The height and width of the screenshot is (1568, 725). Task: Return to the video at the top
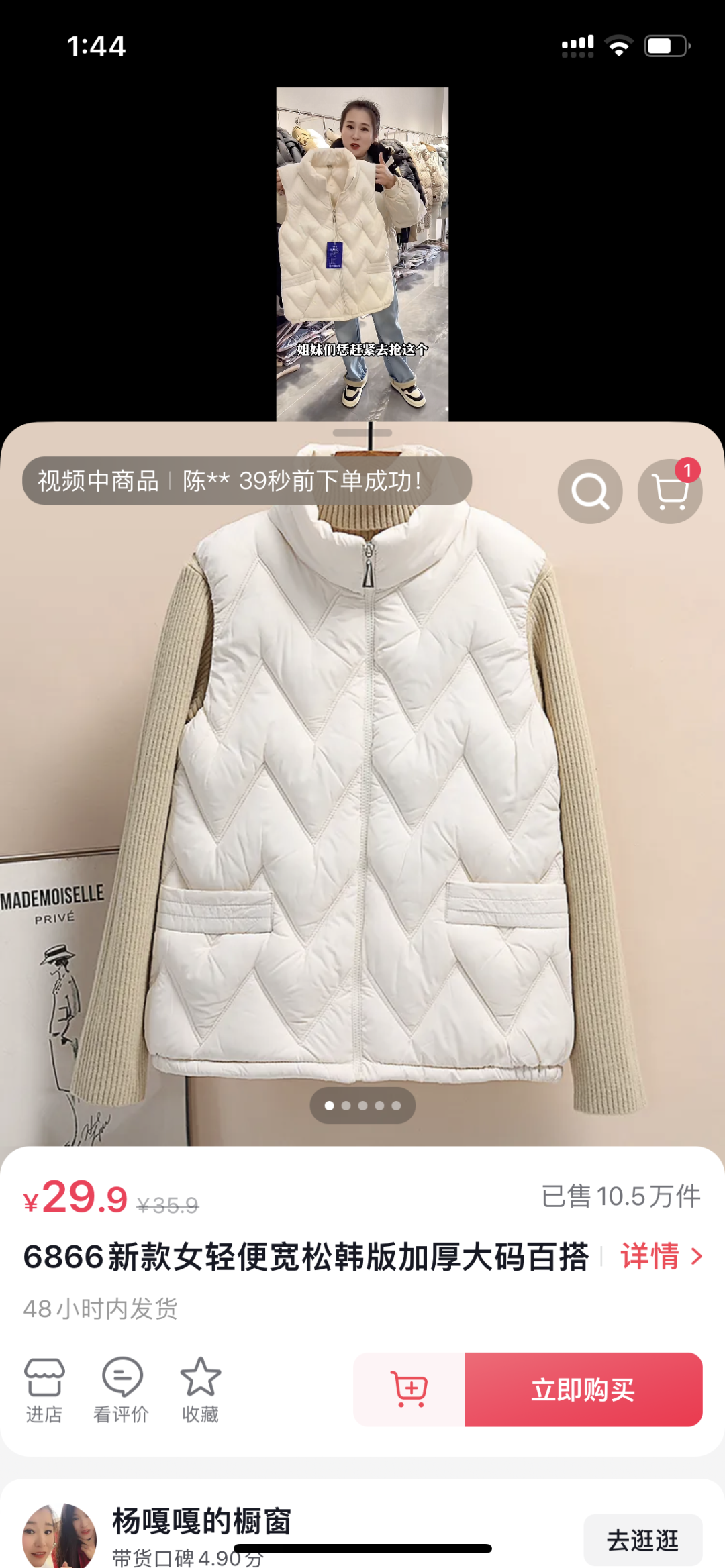(x=362, y=254)
